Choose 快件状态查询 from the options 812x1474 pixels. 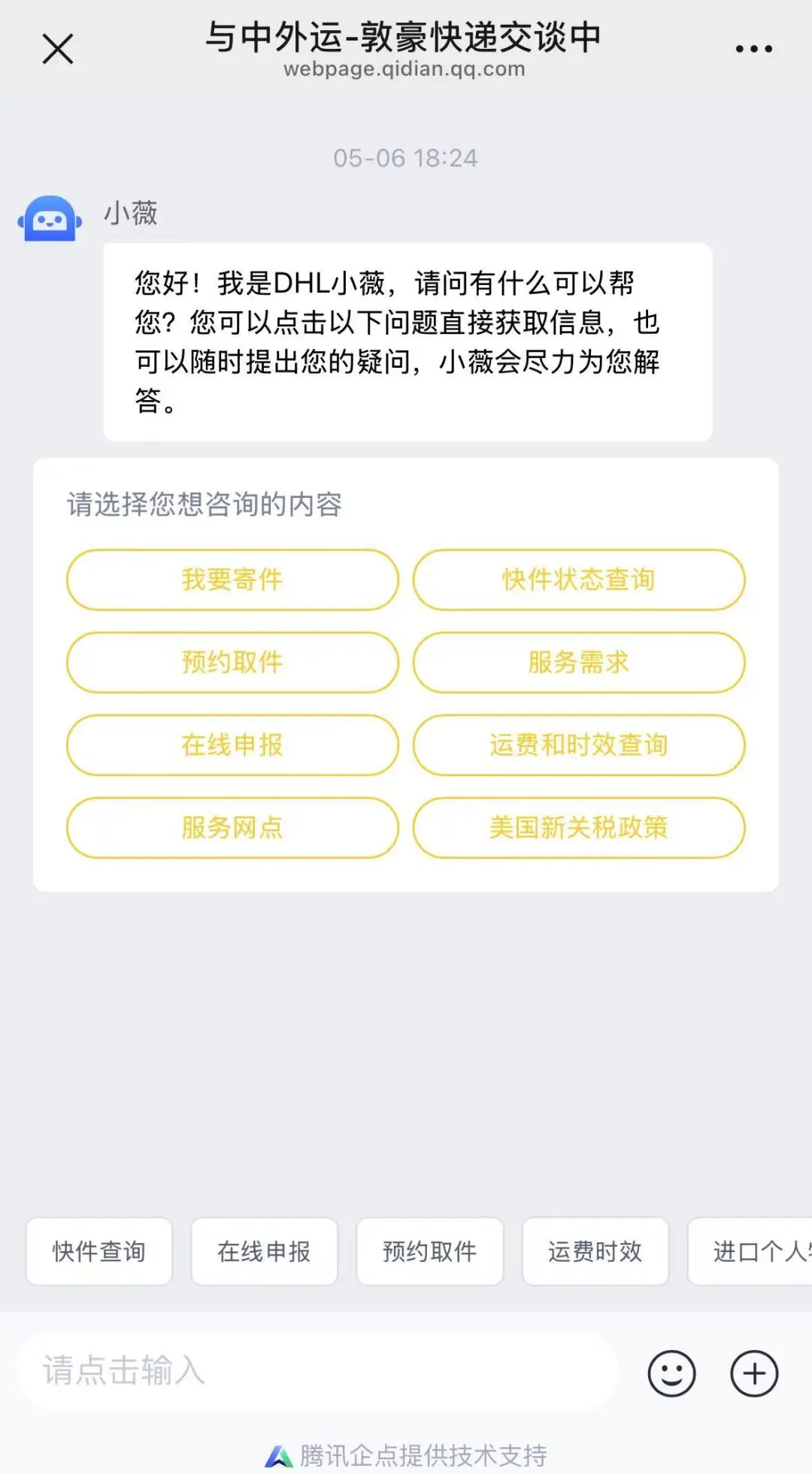click(x=579, y=580)
